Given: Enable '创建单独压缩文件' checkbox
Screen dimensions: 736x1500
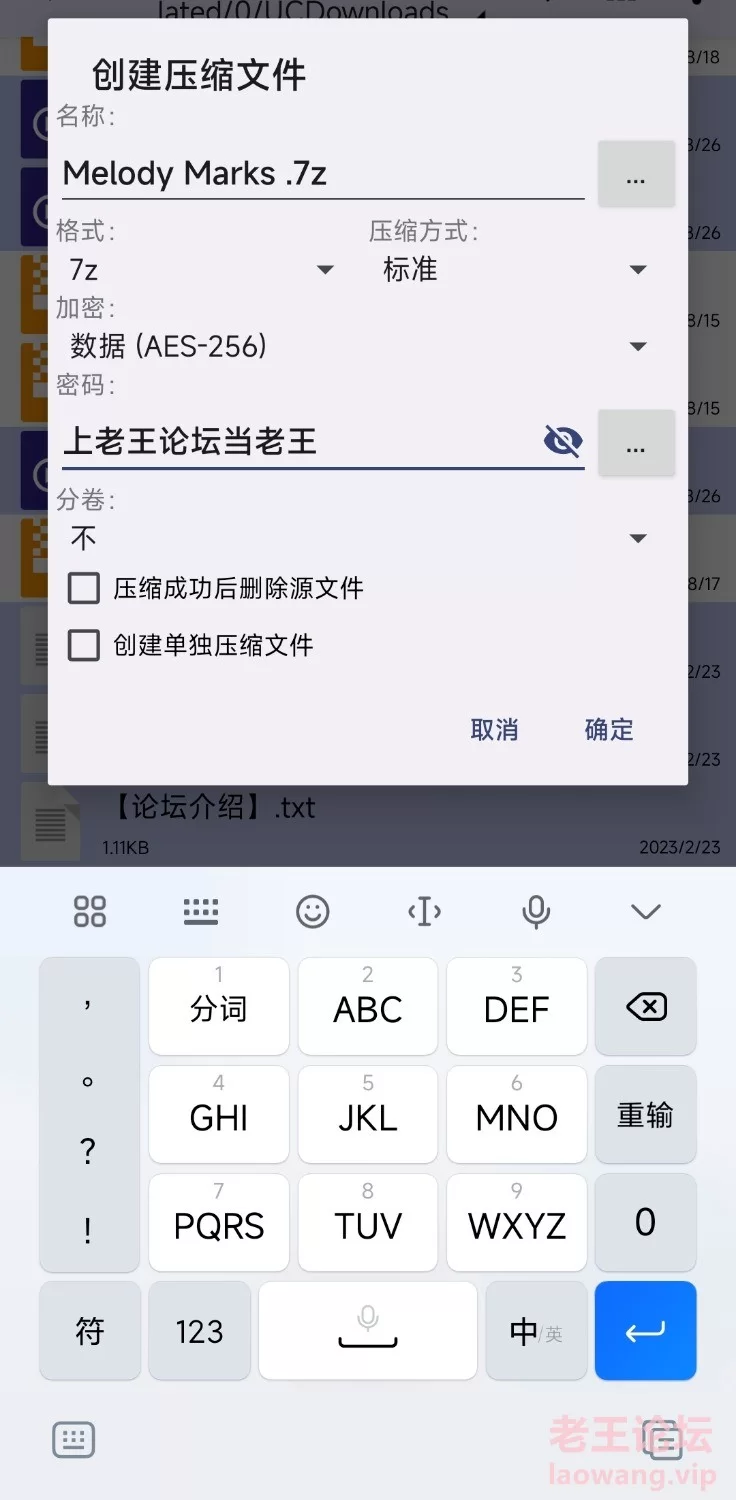Looking at the screenshot, I should (x=84, y=645).
